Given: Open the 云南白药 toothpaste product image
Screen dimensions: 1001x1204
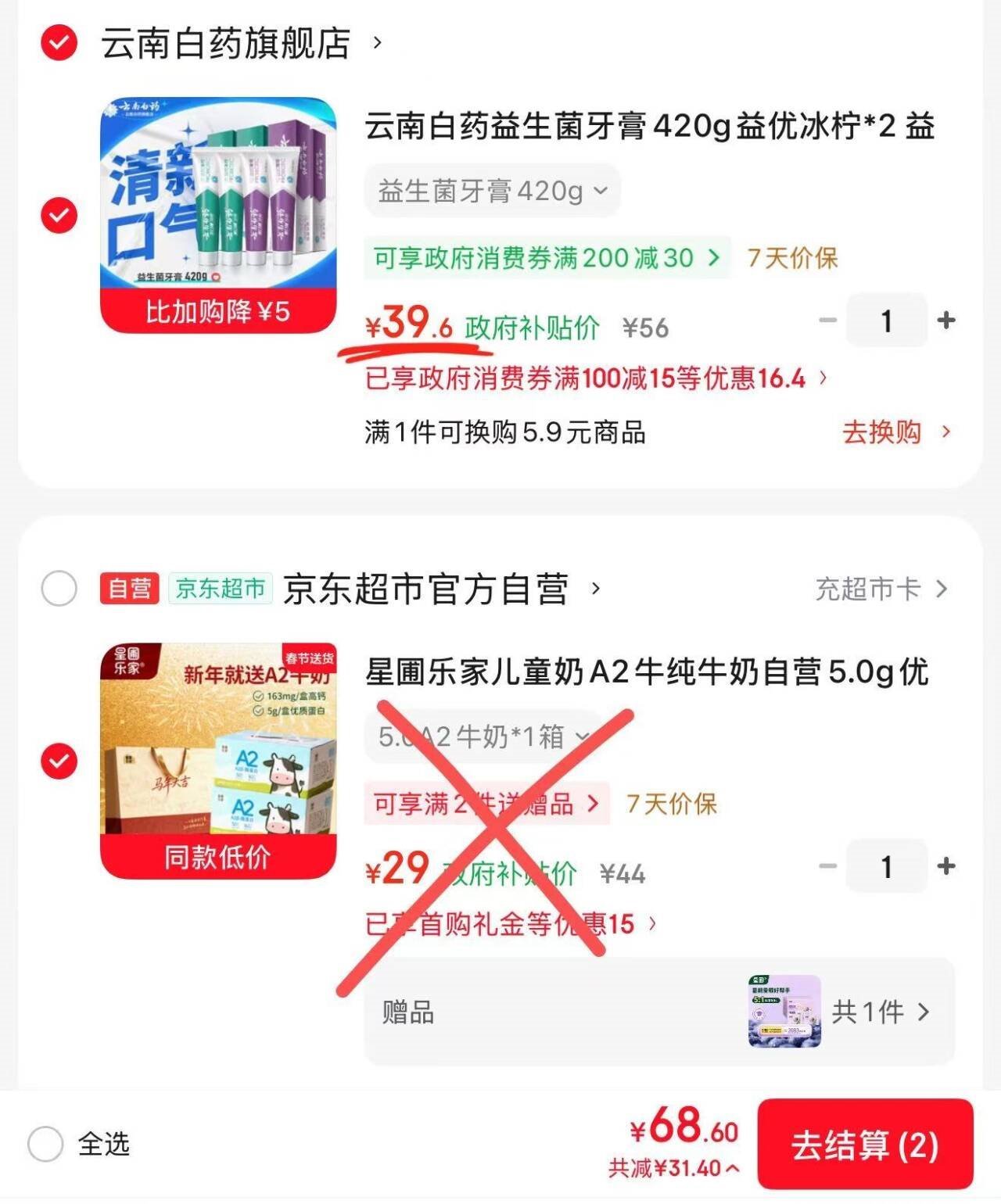Looking at the screenshot, I should pyautogui.click(x=218, y=215).
